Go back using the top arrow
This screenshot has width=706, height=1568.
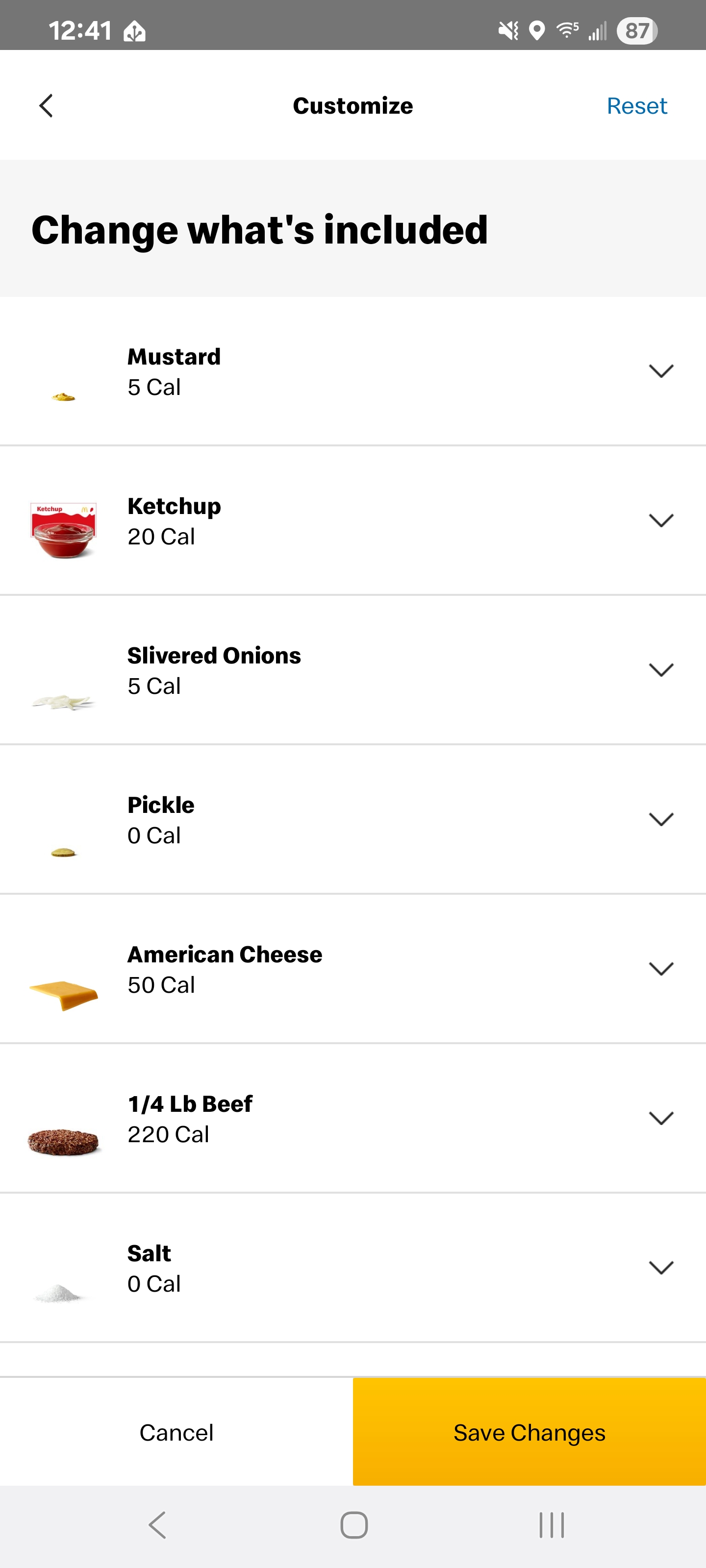click(46, 105)
